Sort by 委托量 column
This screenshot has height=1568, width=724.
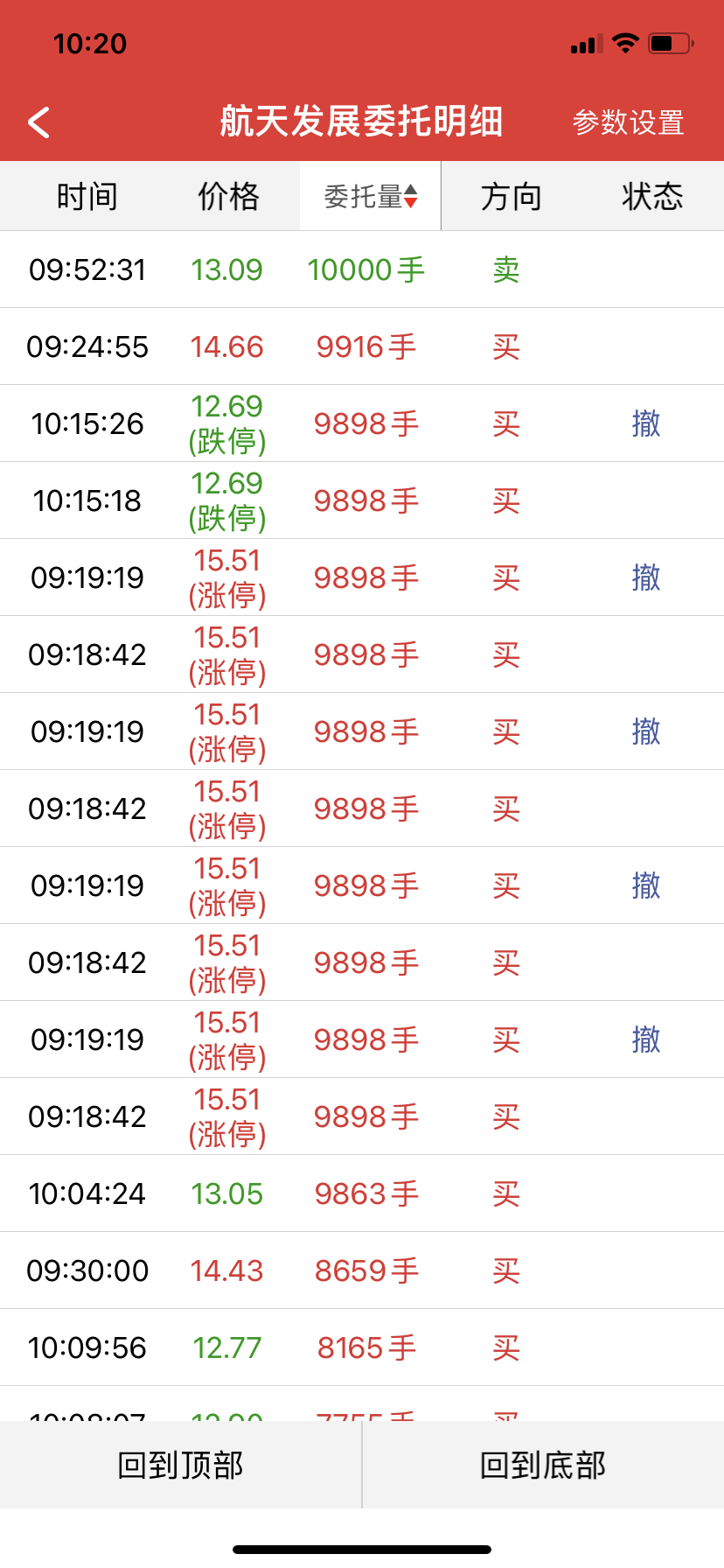pyautogui.click(x=371, y=196)
